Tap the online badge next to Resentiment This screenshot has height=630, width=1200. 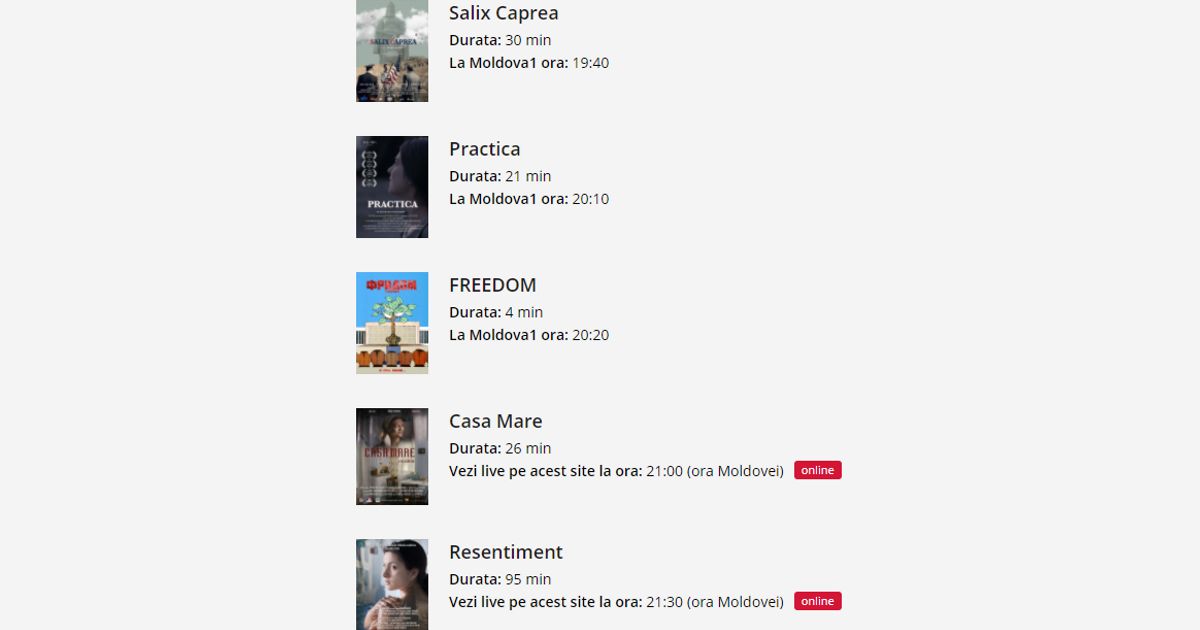[x=818, y=601]
